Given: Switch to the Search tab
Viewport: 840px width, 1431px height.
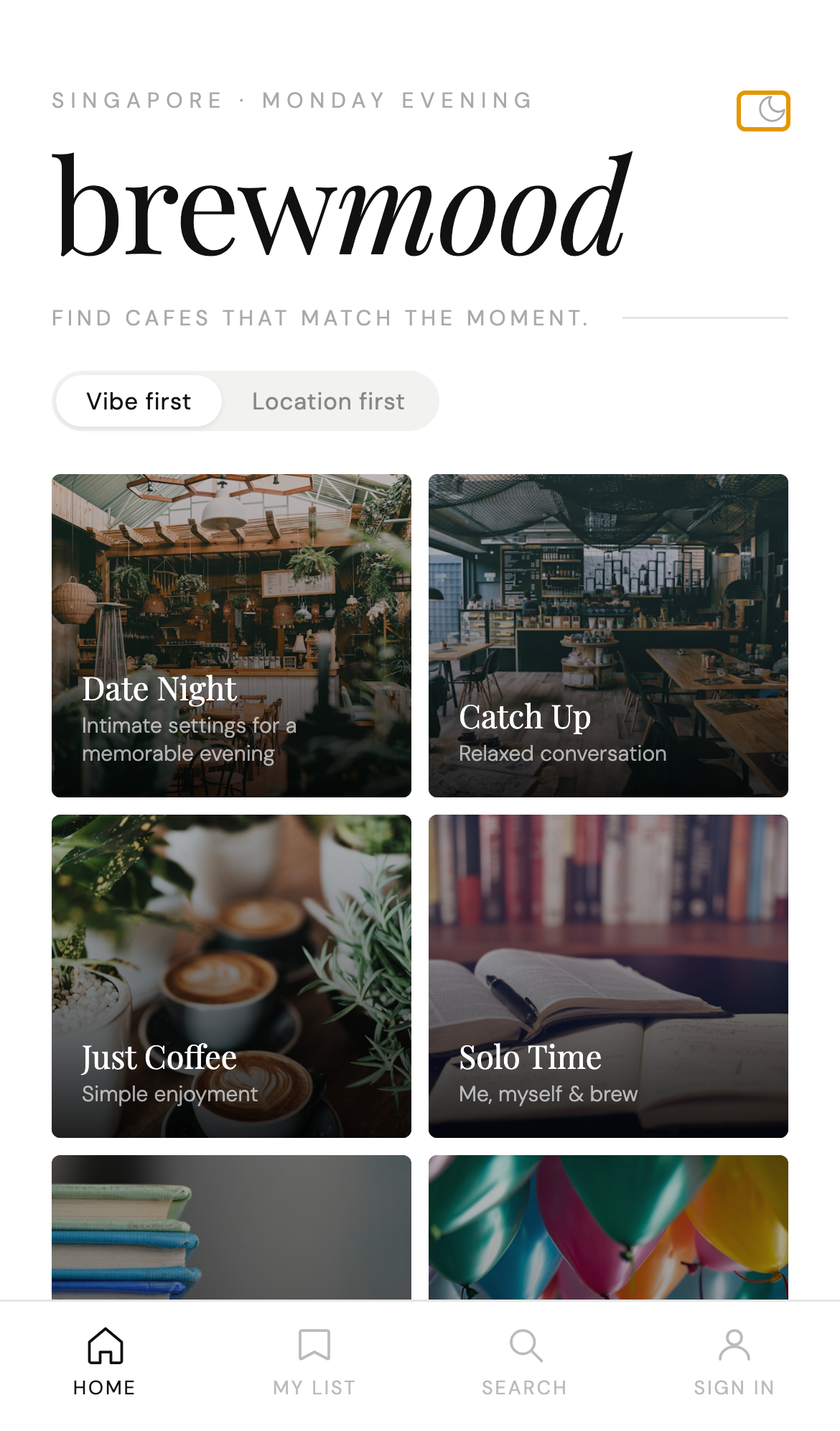Looking at the screenshot, I should point(525,1361).
